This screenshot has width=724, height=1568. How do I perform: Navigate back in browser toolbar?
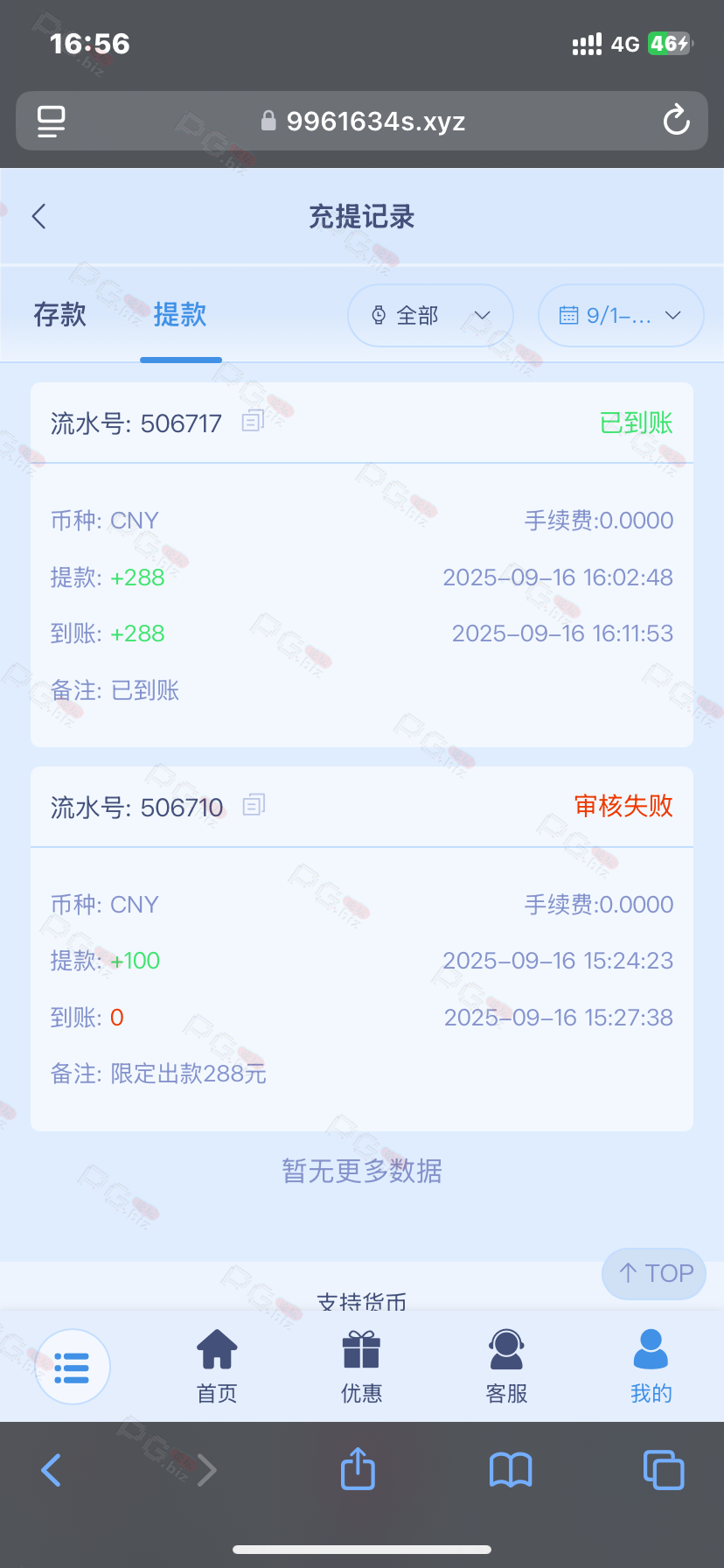pos(52,1470)
